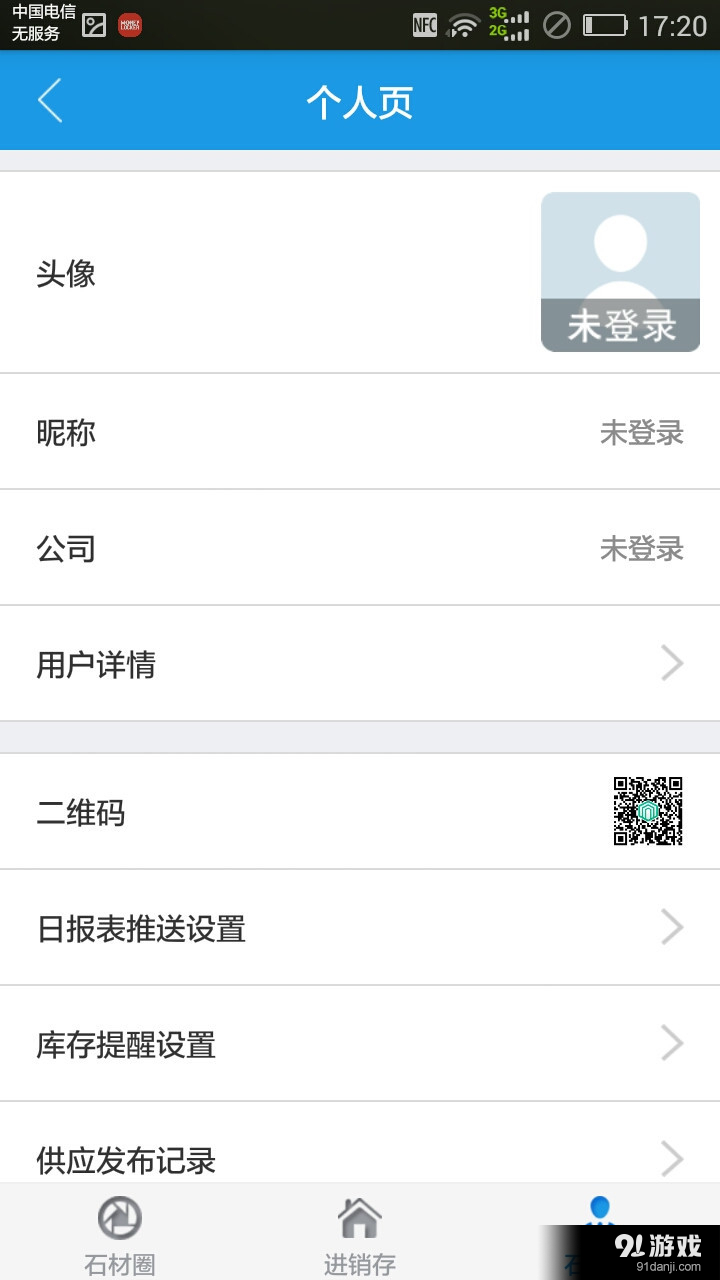
Task: Open the 供应发布记录 row
Action: pyautogui.click(x=360, y=1159)
